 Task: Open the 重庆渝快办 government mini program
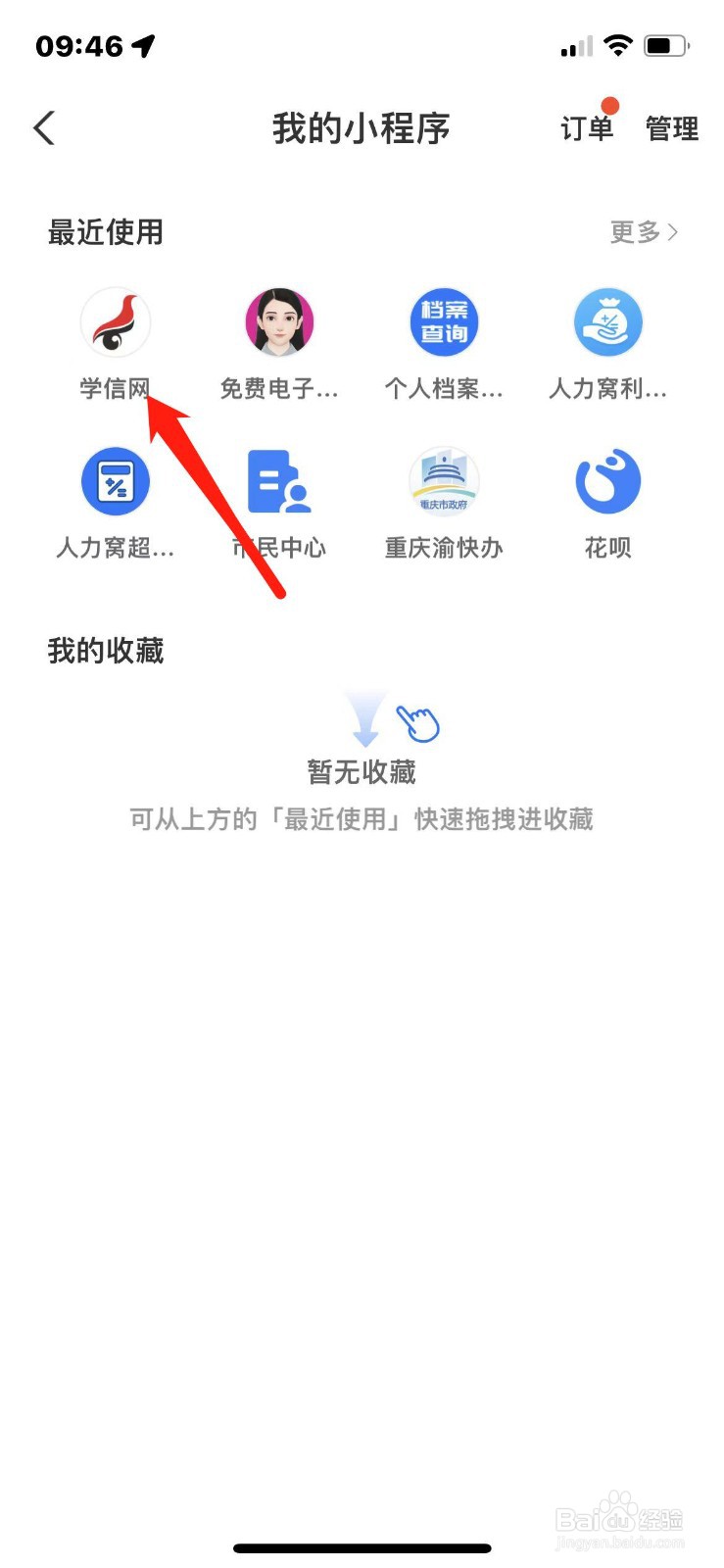click(x=444, y=481)
